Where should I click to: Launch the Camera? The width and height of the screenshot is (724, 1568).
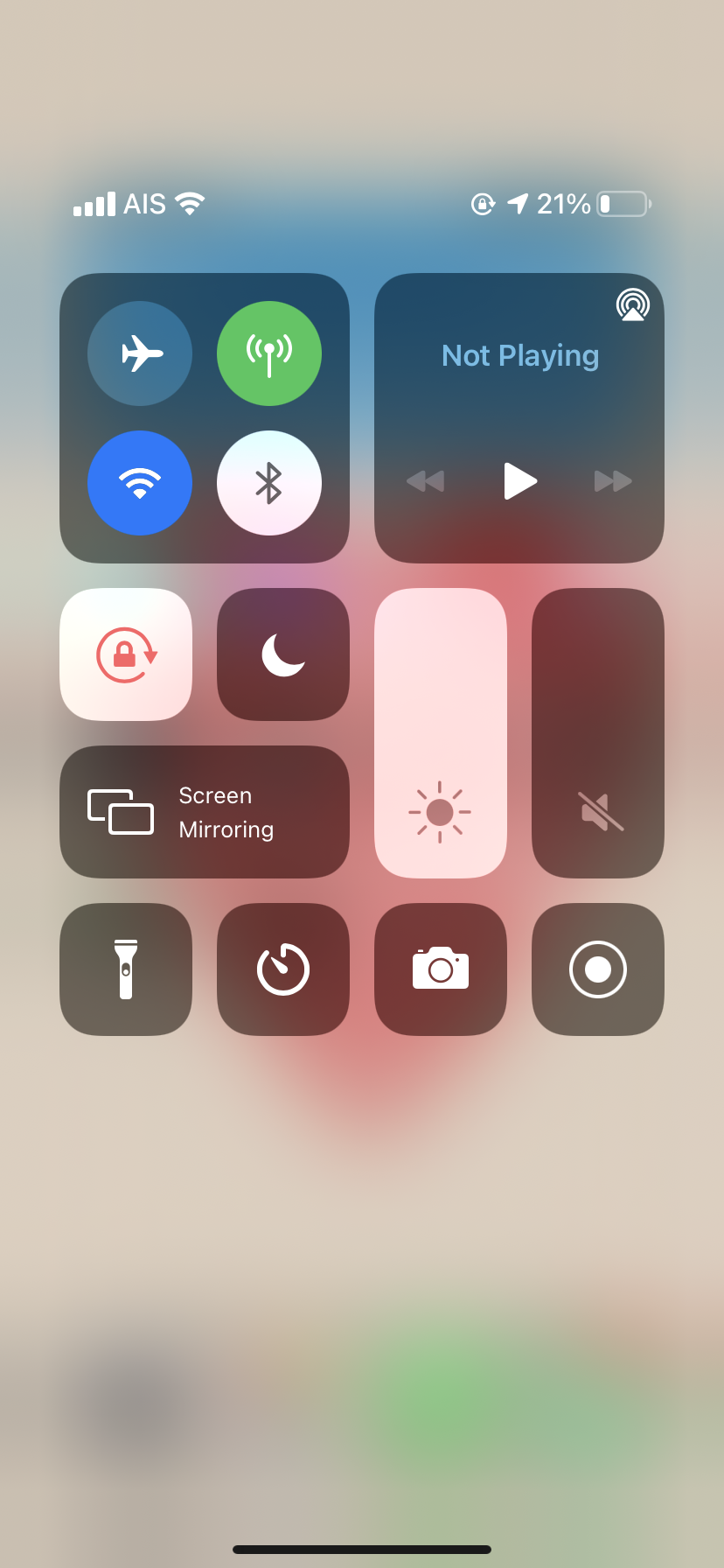(441, 969)
